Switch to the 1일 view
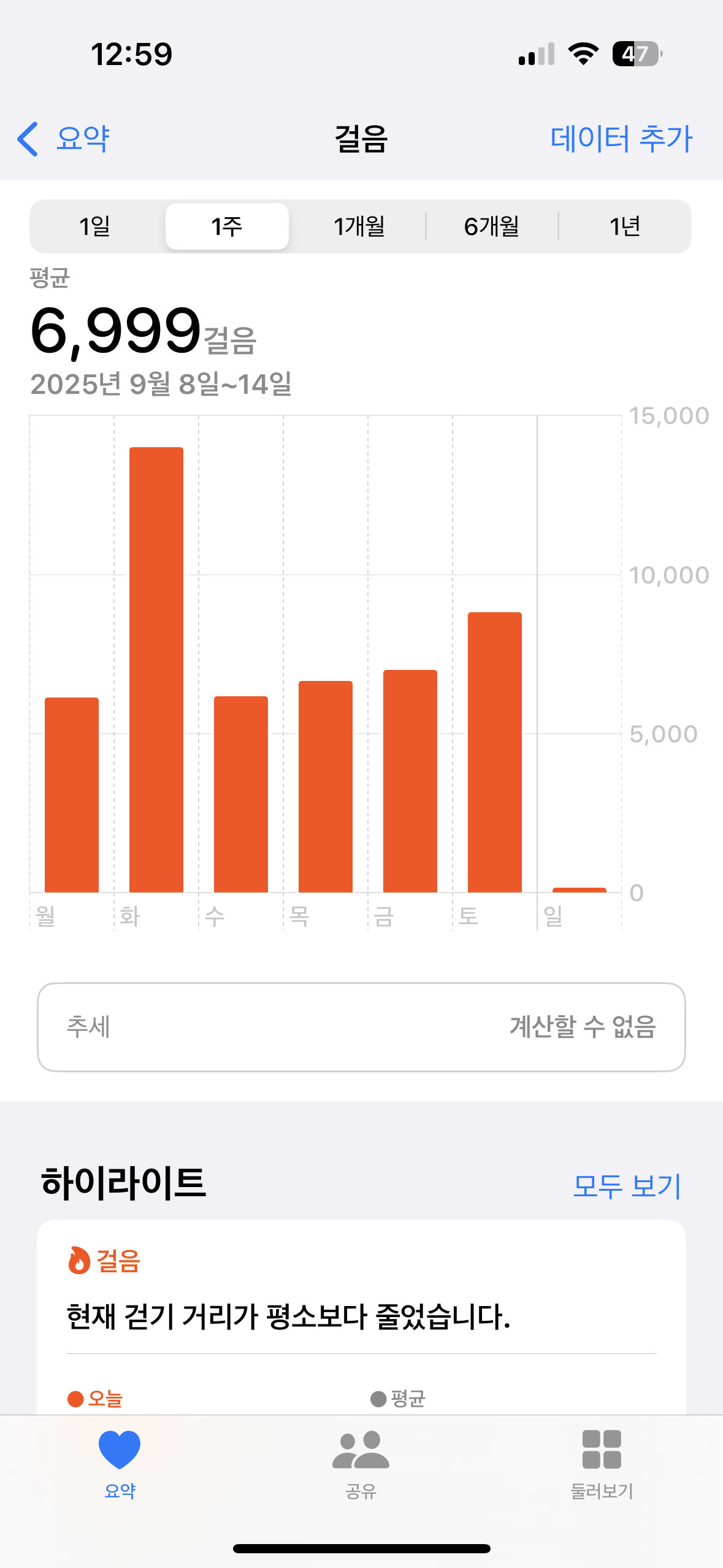 click(95, 226)
